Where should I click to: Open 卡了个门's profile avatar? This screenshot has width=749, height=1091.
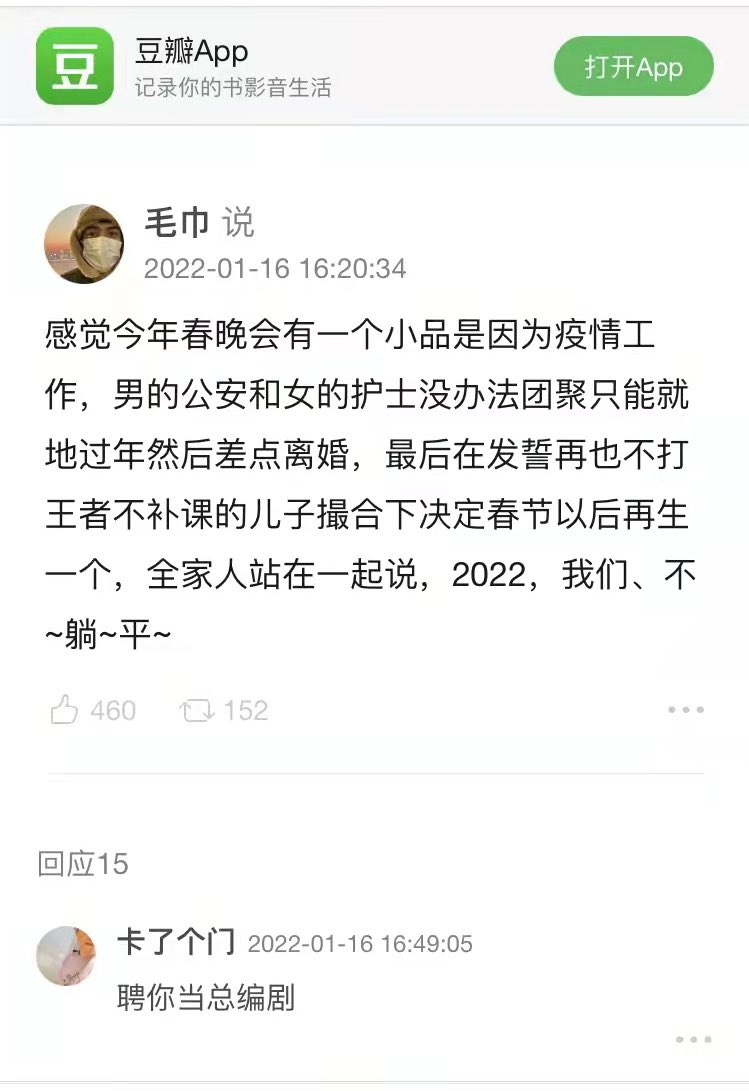(x=66, y=956)
